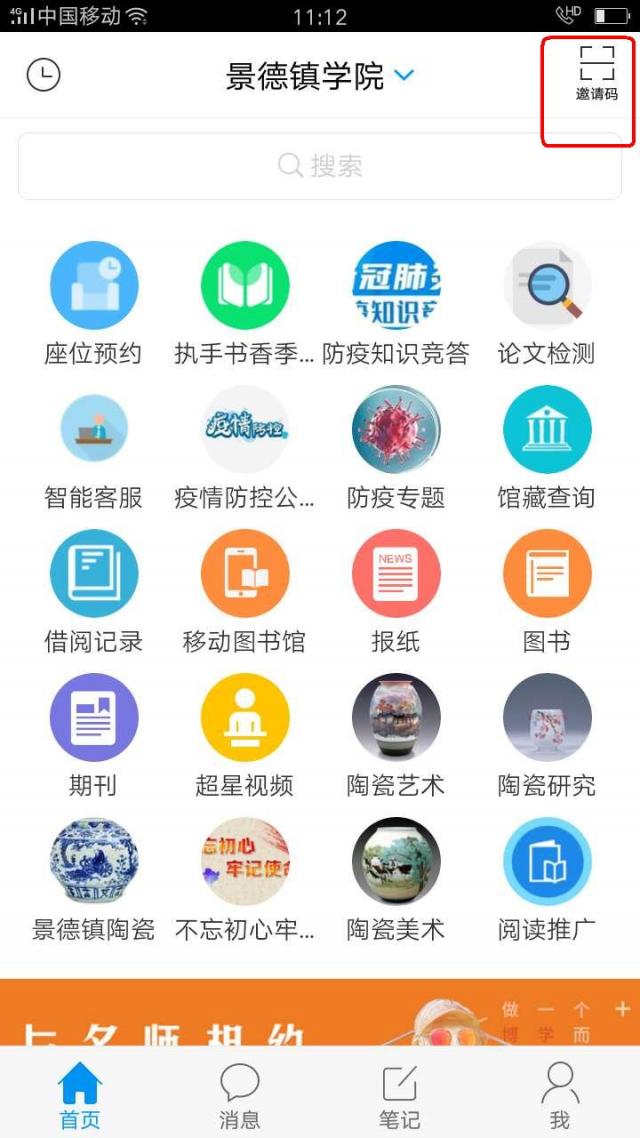Switch to the 笔记 notes tab
This screenshot has width=640, height=1138.
point(400,1094)
